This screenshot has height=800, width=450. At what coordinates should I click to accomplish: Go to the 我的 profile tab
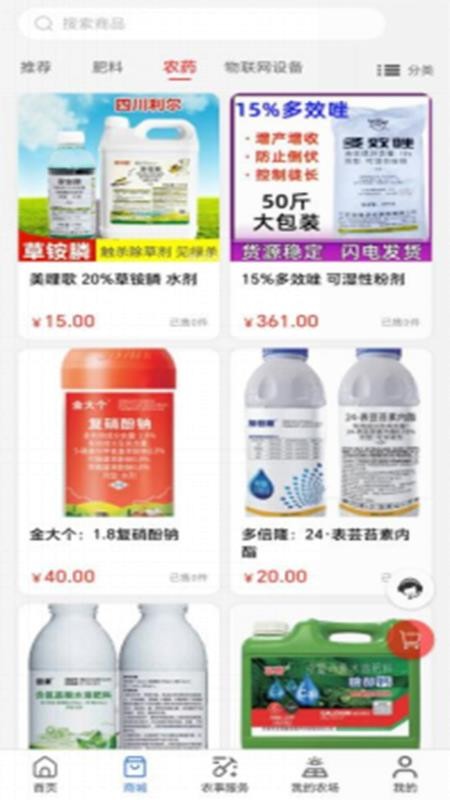point(405,774)
